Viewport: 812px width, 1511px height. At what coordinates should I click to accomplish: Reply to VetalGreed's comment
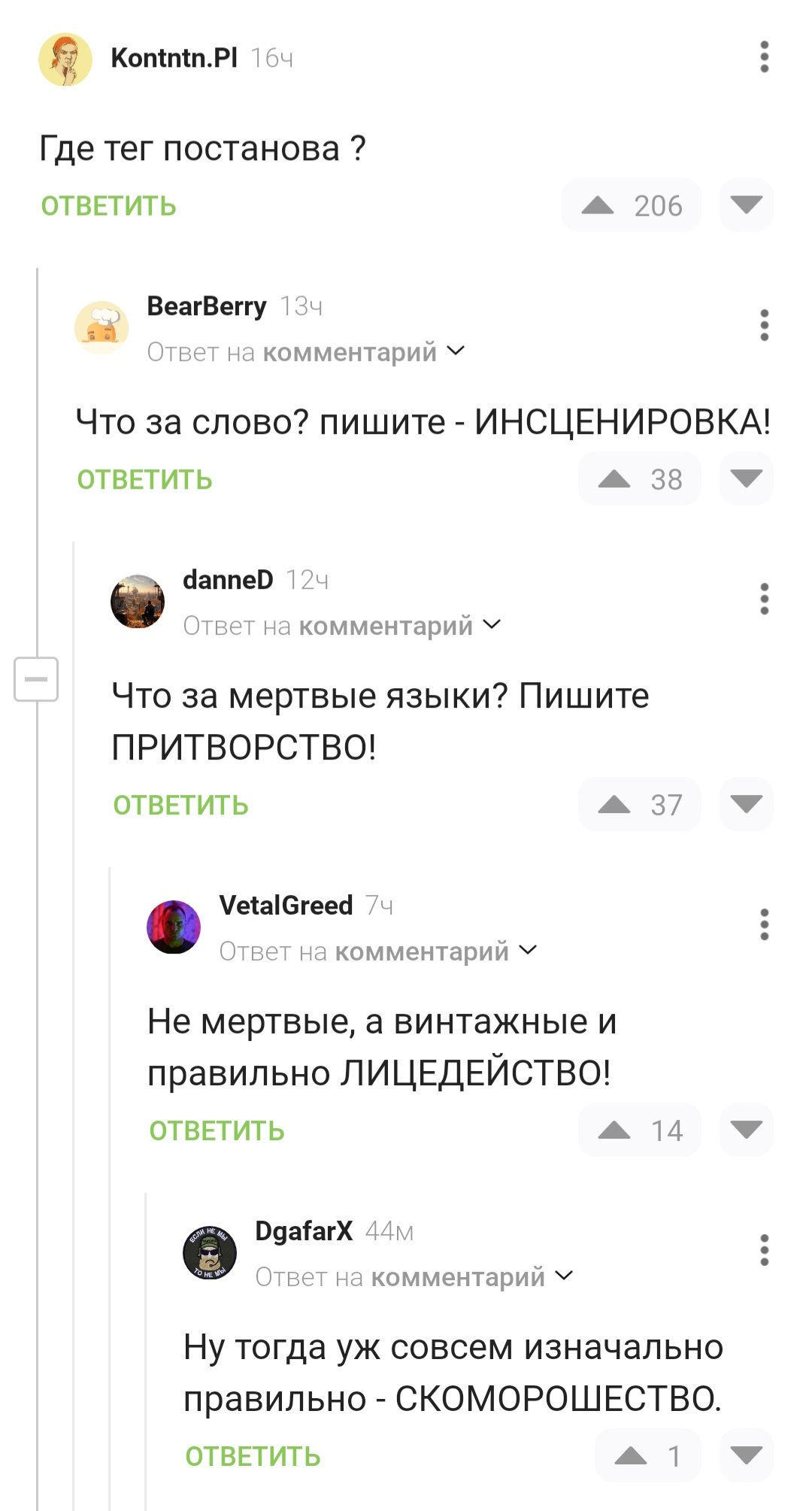217,1131
